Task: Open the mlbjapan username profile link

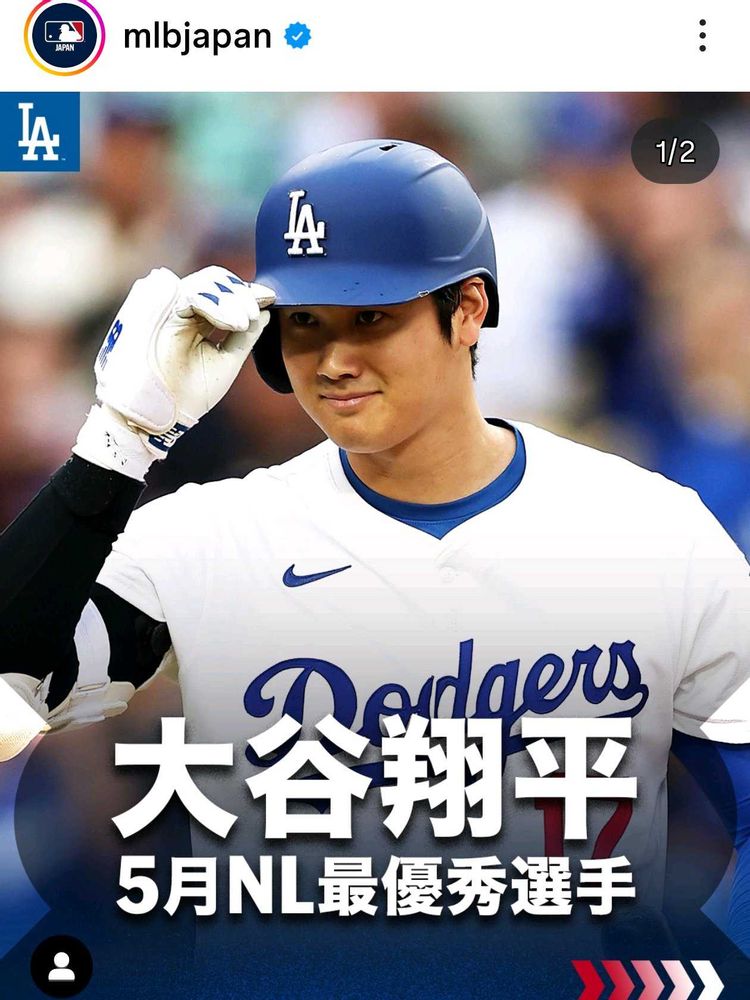Action: tap(197, 37)
